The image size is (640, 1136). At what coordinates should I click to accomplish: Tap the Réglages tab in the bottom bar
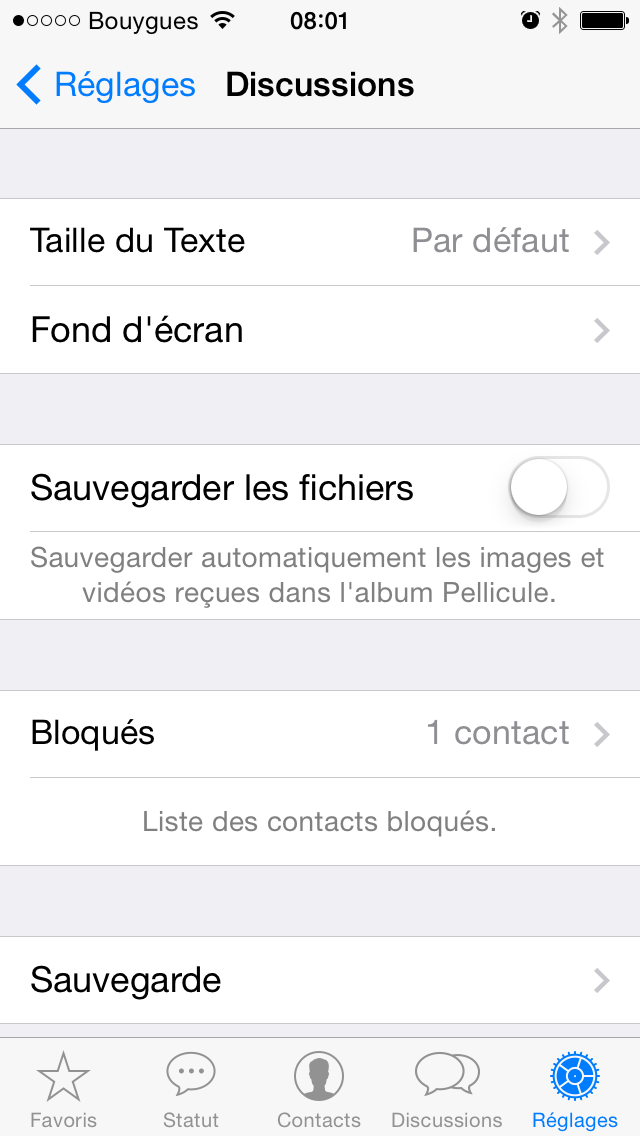coord(575,1088)
